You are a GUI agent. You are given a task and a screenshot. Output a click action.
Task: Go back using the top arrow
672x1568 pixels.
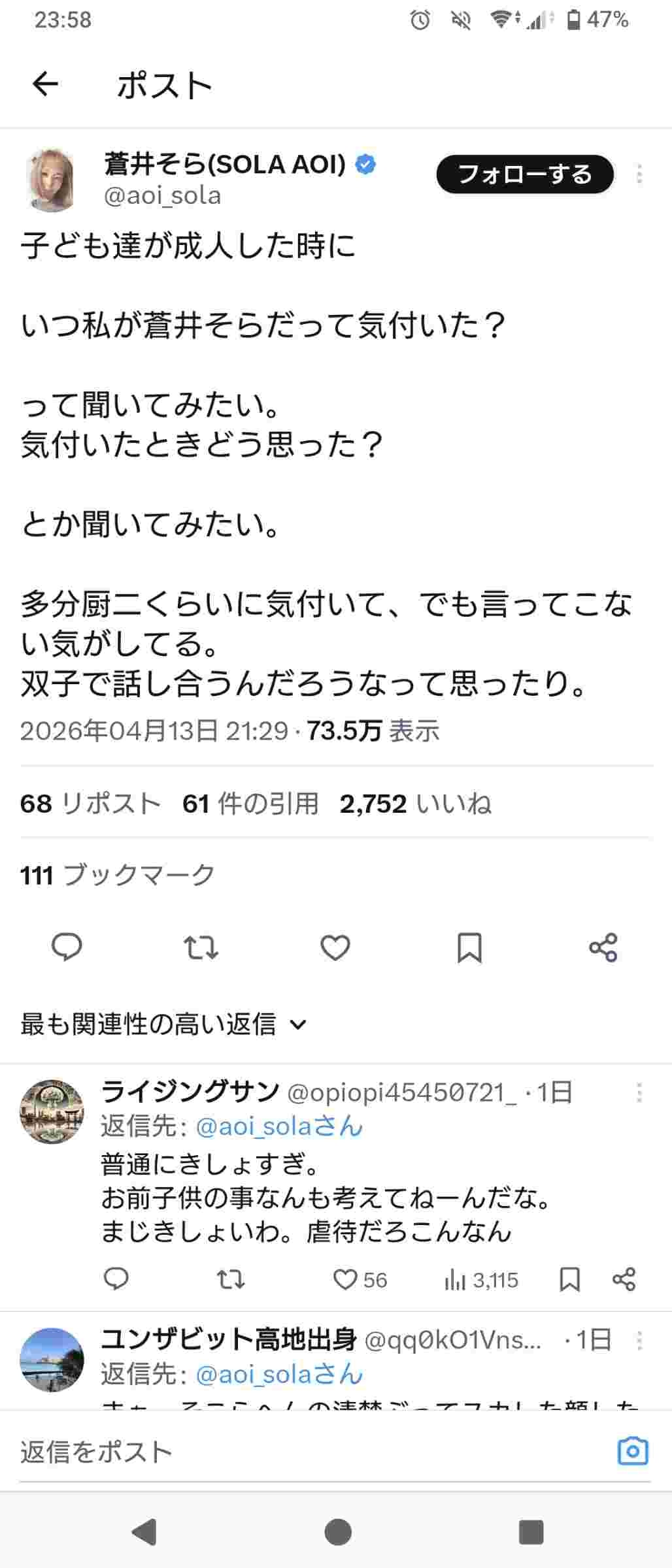click(45, 84)
